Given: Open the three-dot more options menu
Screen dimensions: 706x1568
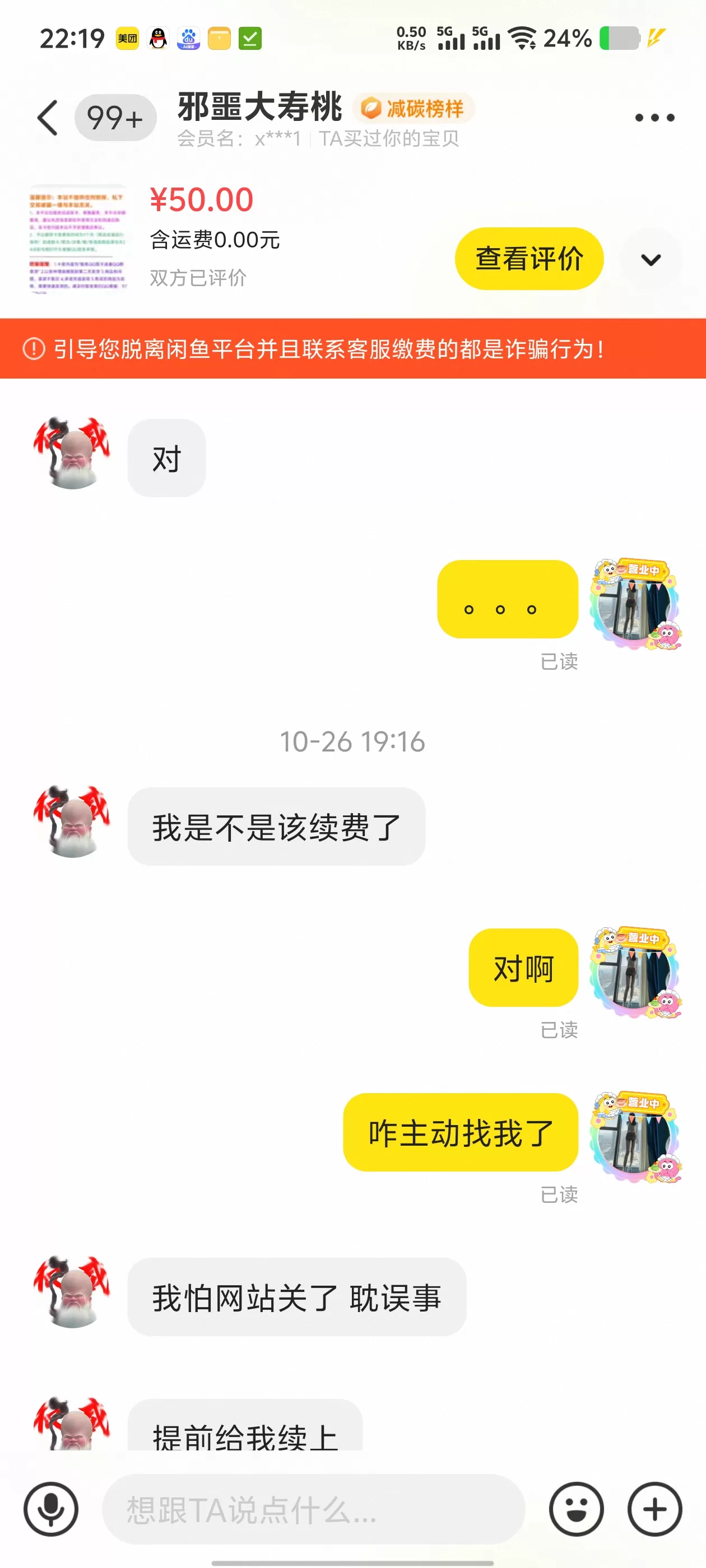Looking at the screenshot, I should pos(654,118).
